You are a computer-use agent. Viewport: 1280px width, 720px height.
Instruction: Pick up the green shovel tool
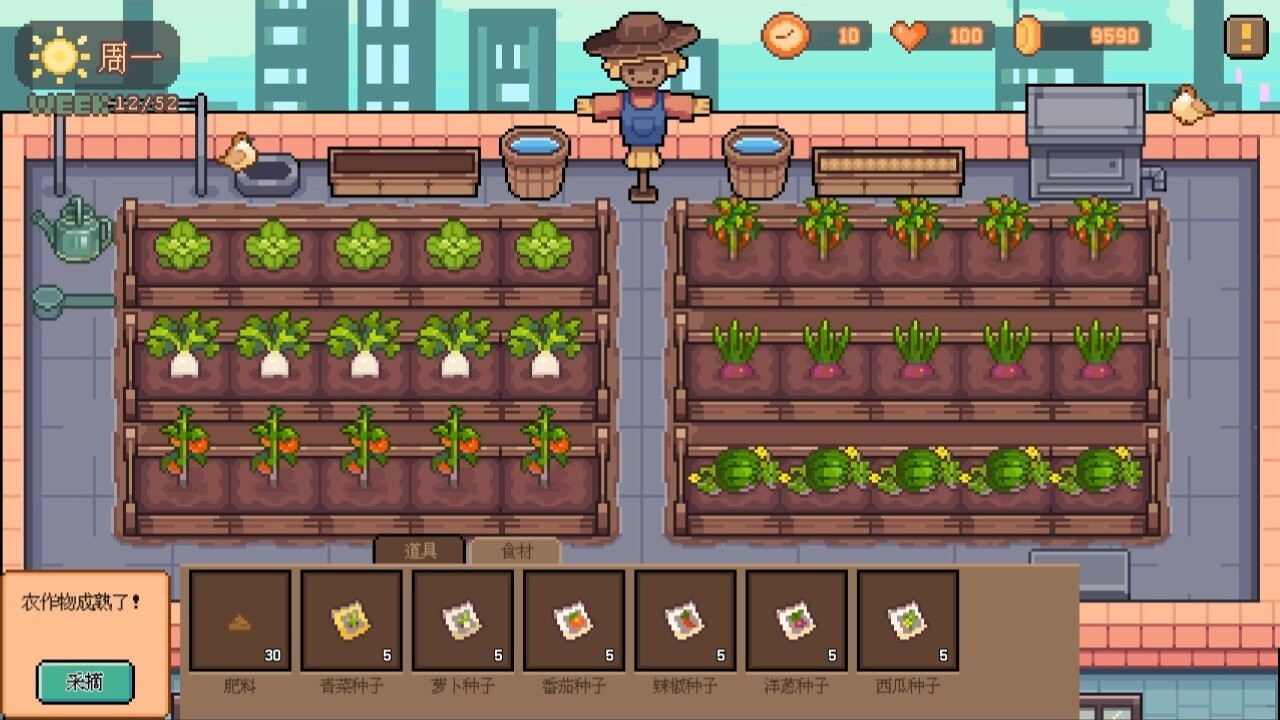[x=70, y=300]
